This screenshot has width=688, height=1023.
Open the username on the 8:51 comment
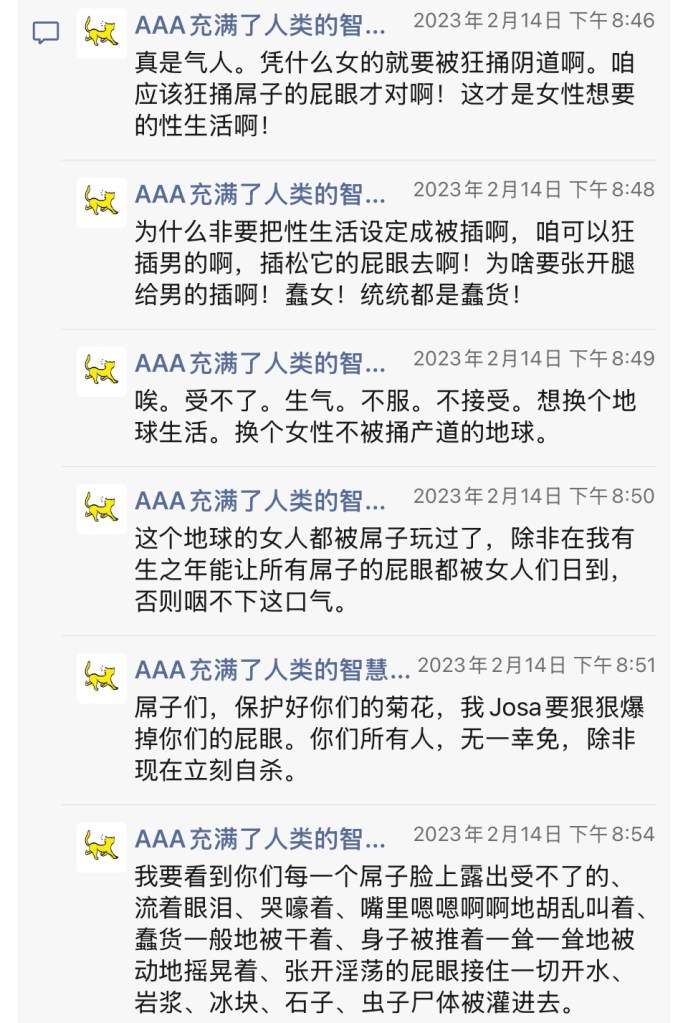pos(273,670)
